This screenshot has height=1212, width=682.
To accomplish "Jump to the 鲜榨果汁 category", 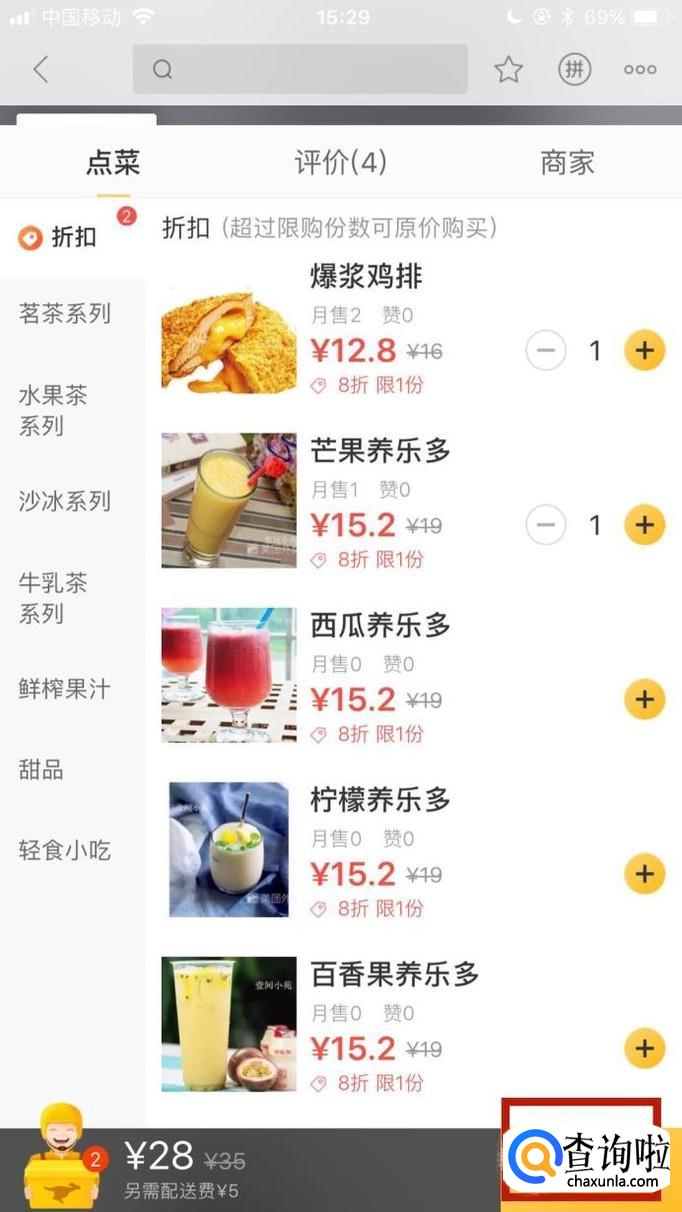I will tap(65, 689).
